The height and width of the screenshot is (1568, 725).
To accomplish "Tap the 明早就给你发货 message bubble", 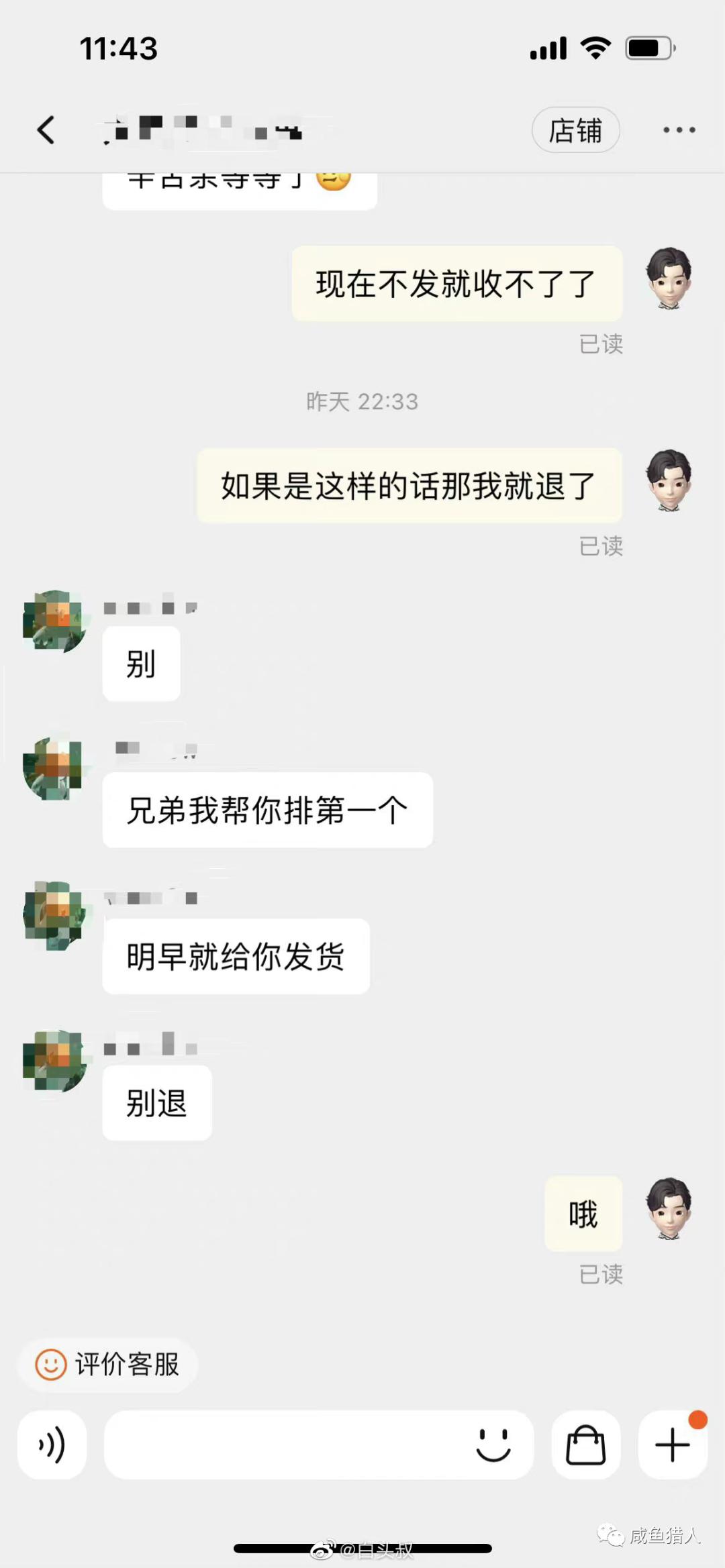I will 236,955.
